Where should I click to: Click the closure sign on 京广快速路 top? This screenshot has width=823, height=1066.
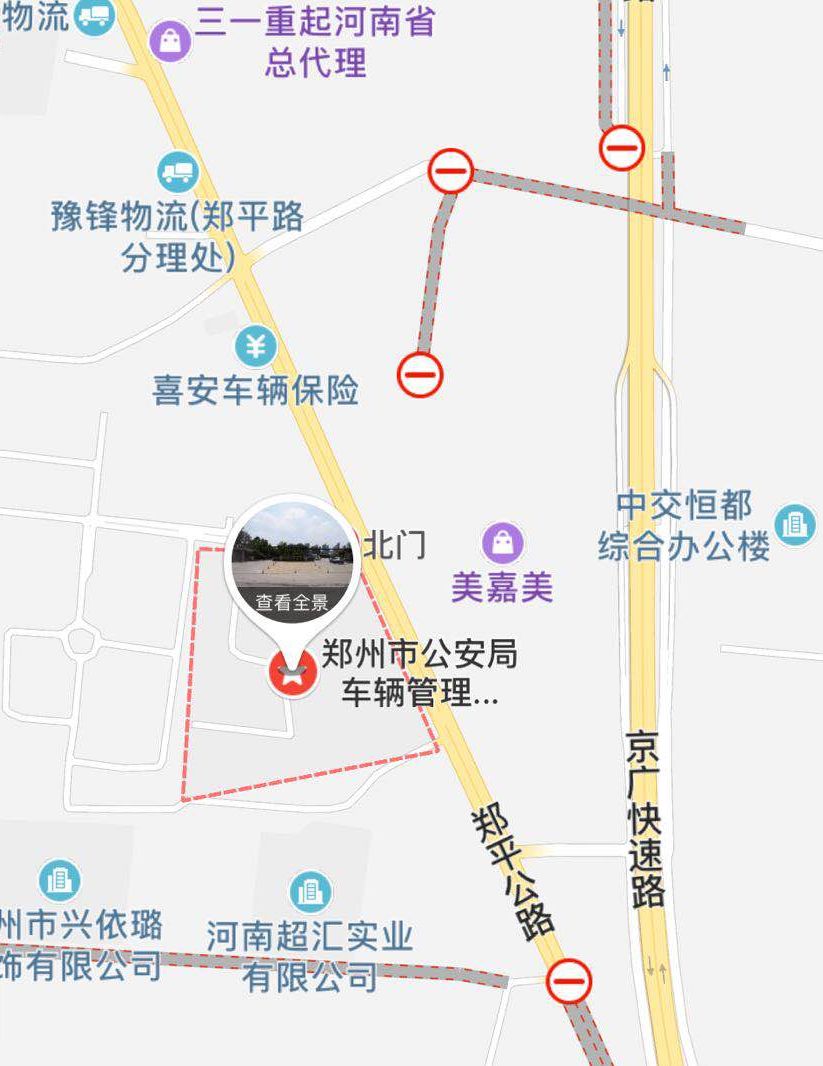tap(621, 145)
